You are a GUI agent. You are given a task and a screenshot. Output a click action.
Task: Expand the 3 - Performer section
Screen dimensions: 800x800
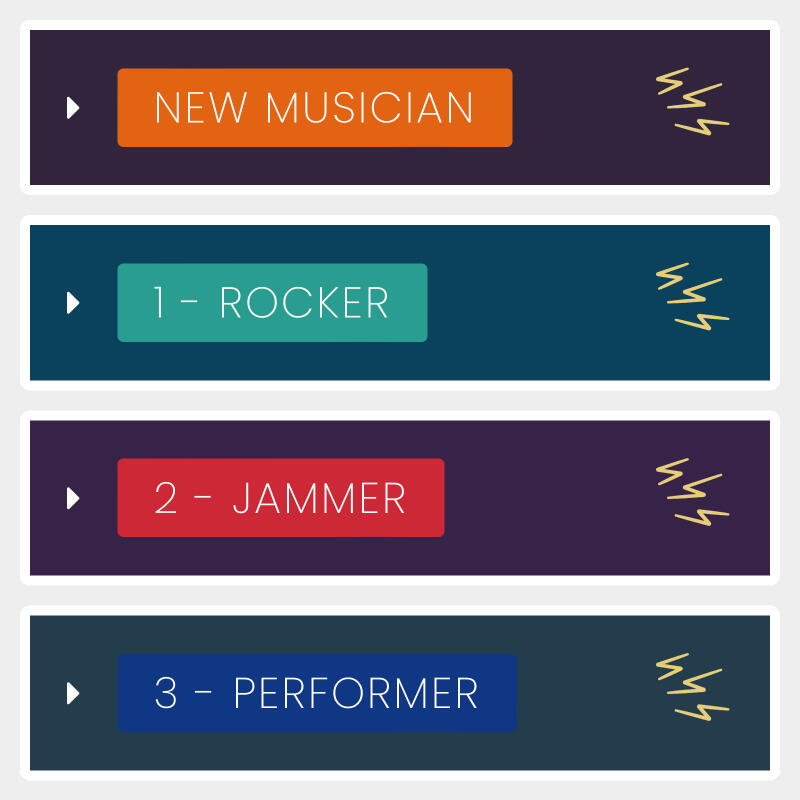coord(72,693)
